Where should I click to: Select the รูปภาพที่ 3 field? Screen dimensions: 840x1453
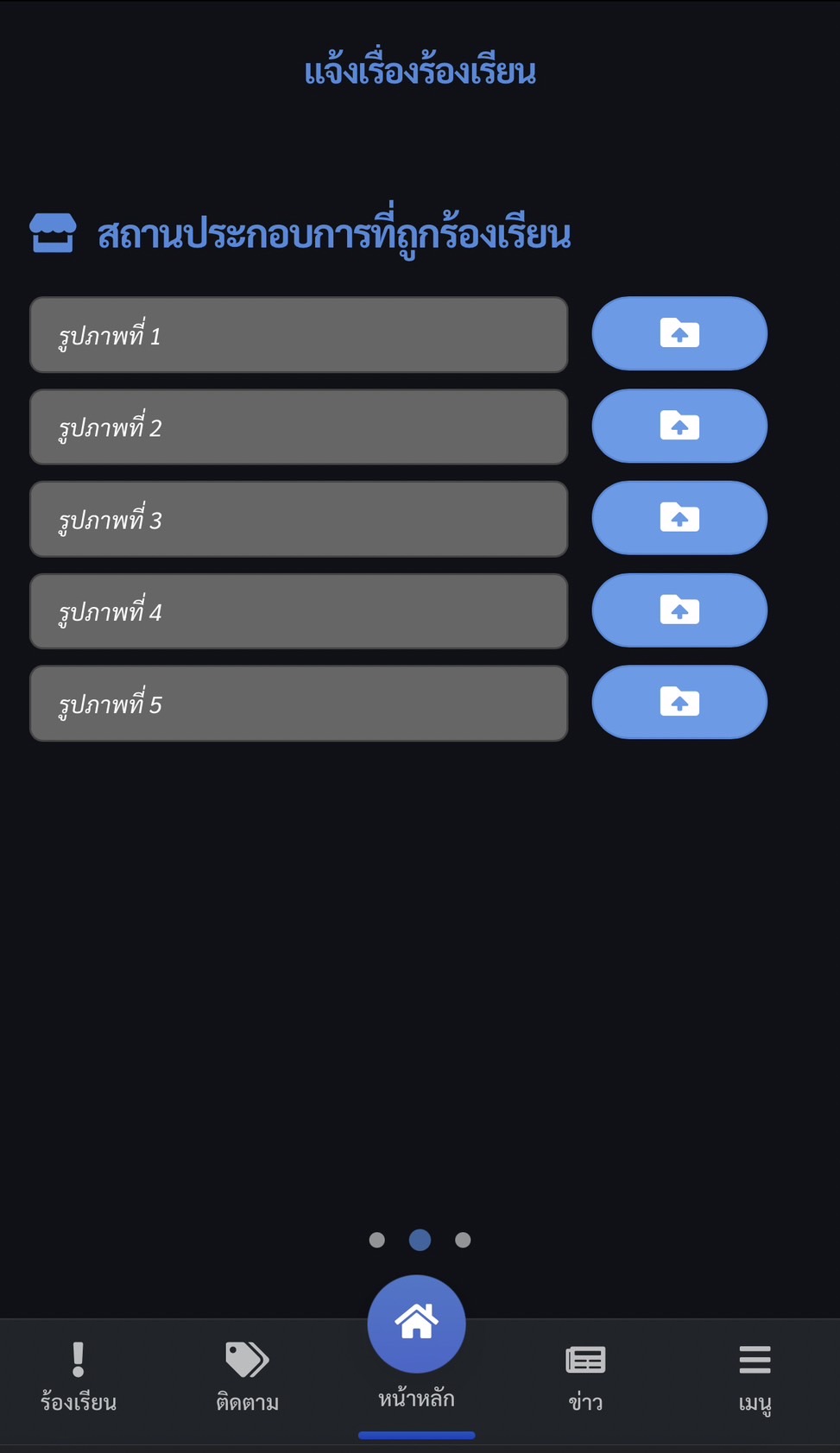pos(299,519)
